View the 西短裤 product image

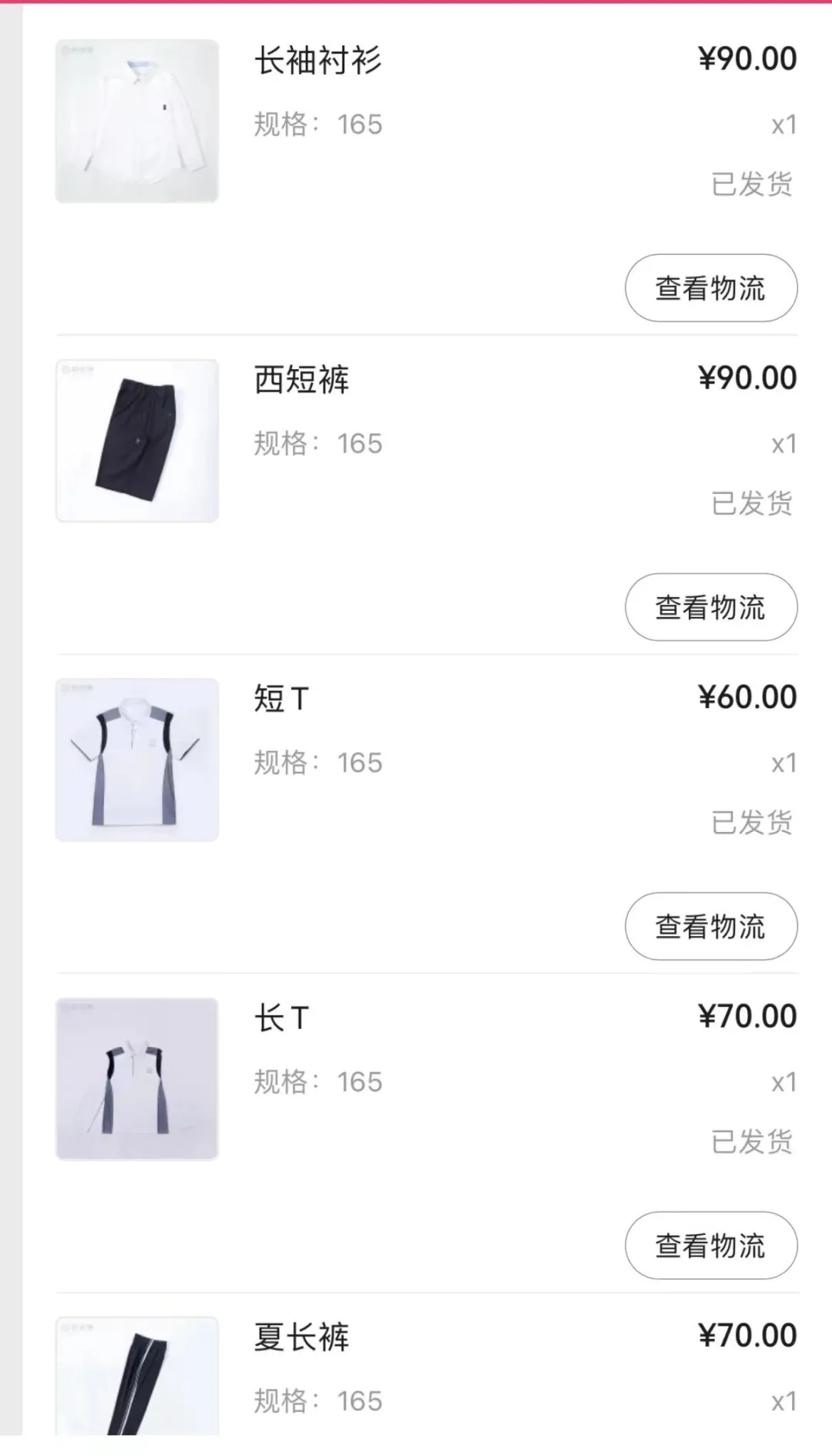point(136,439)
